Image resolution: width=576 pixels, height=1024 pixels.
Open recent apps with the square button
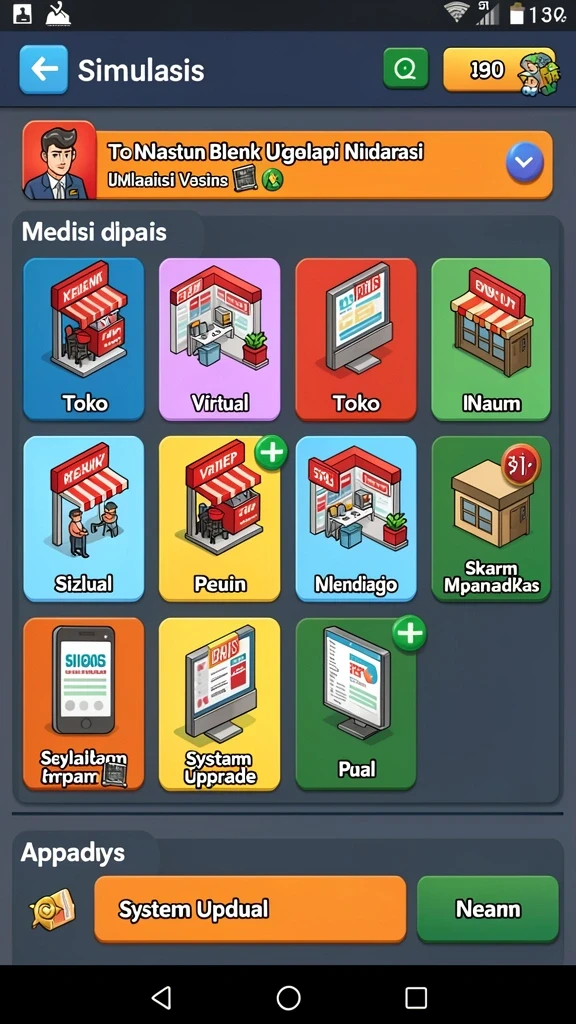416,997
